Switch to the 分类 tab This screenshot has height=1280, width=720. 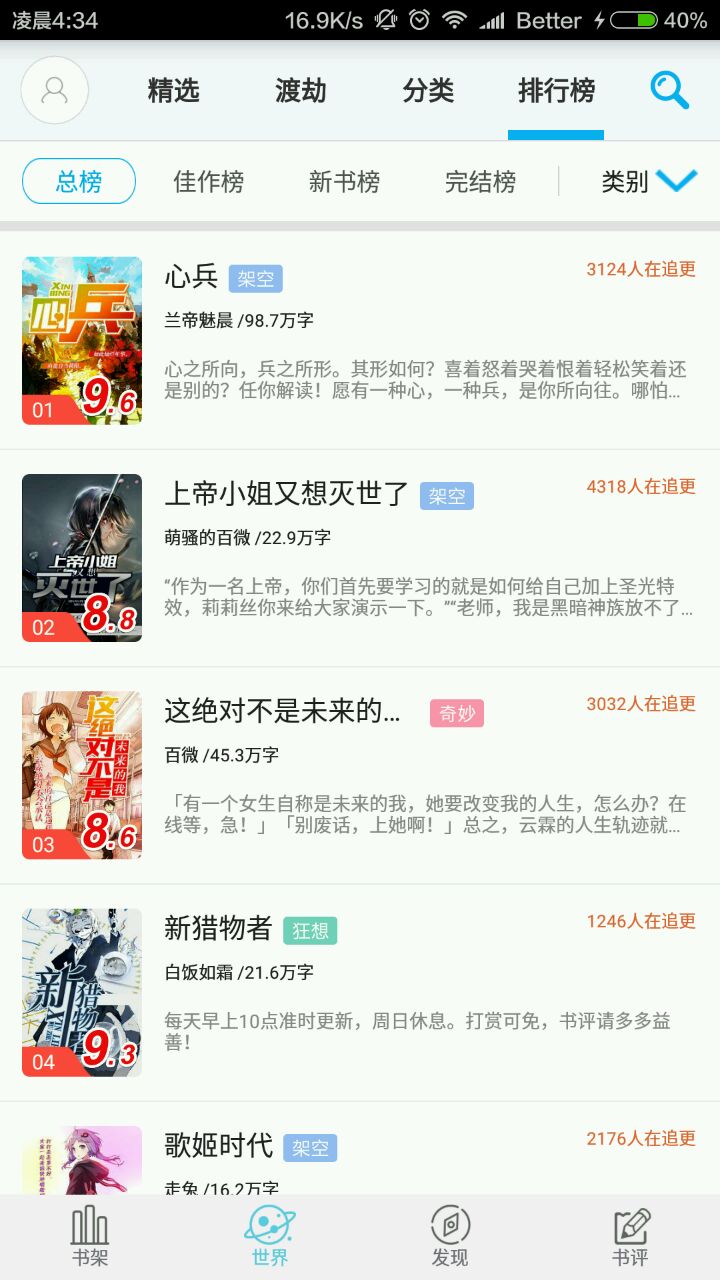click(x=428, y=91)
